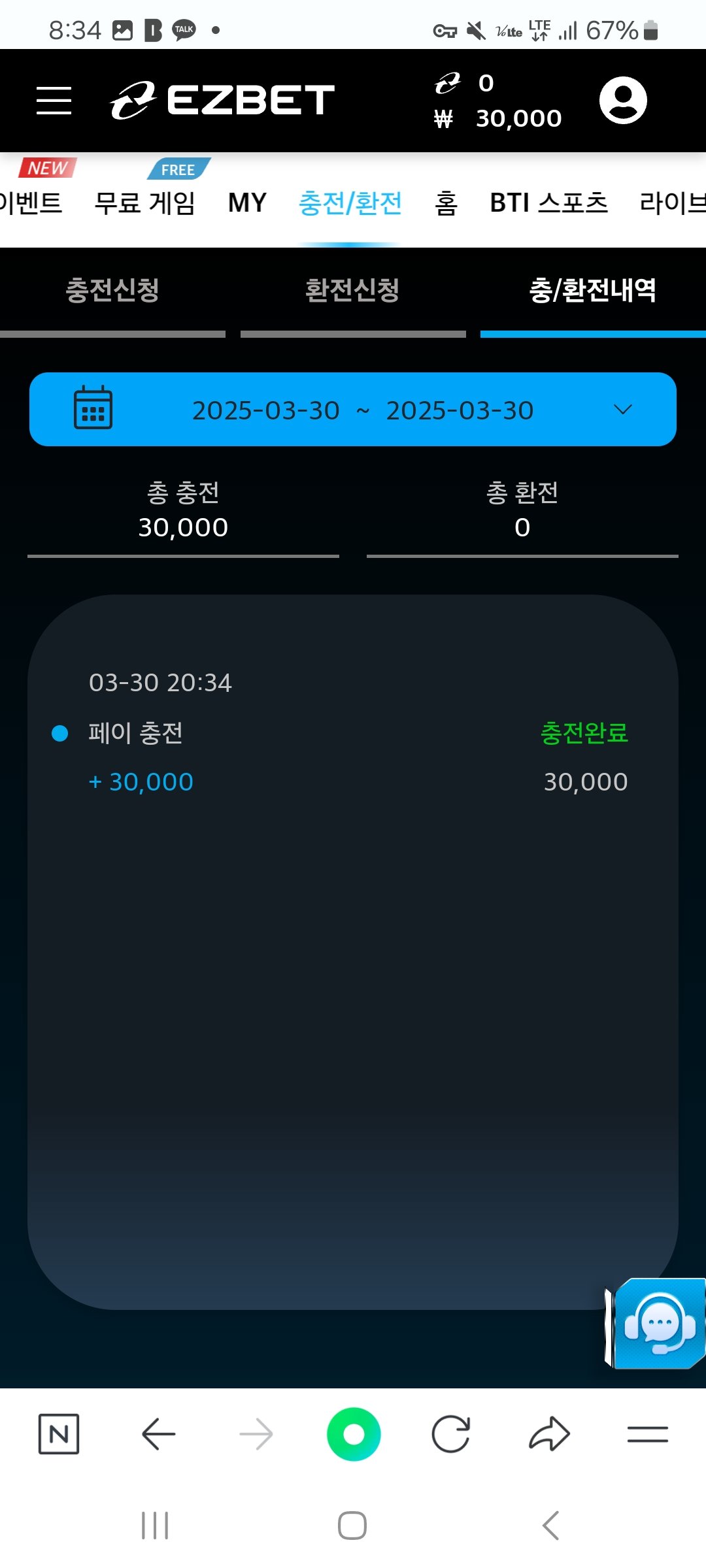Screen dimensions: 706x1568
Task: Switch to the MY tab
Action: click(x=247, y=203)
